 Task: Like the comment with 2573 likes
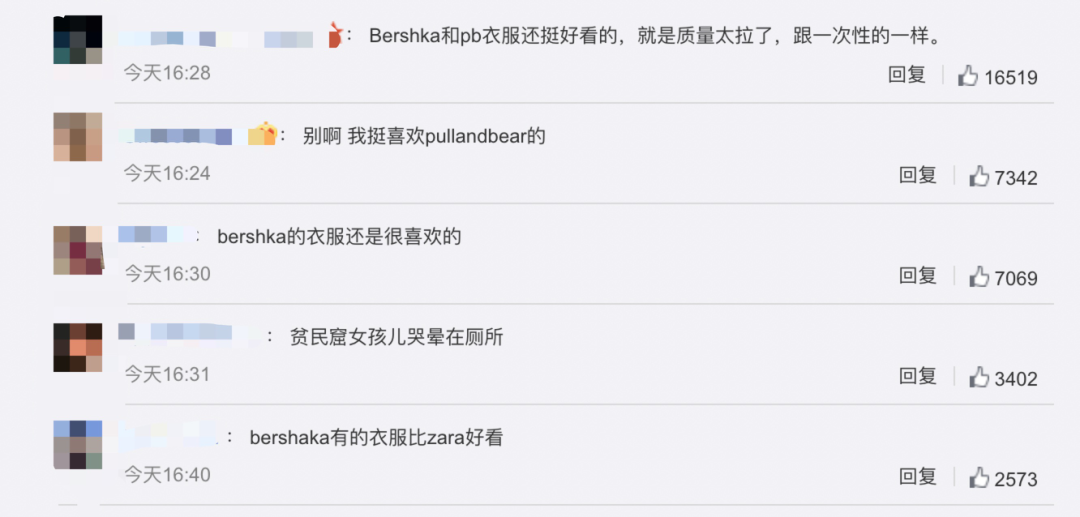[x=978, y=478]
